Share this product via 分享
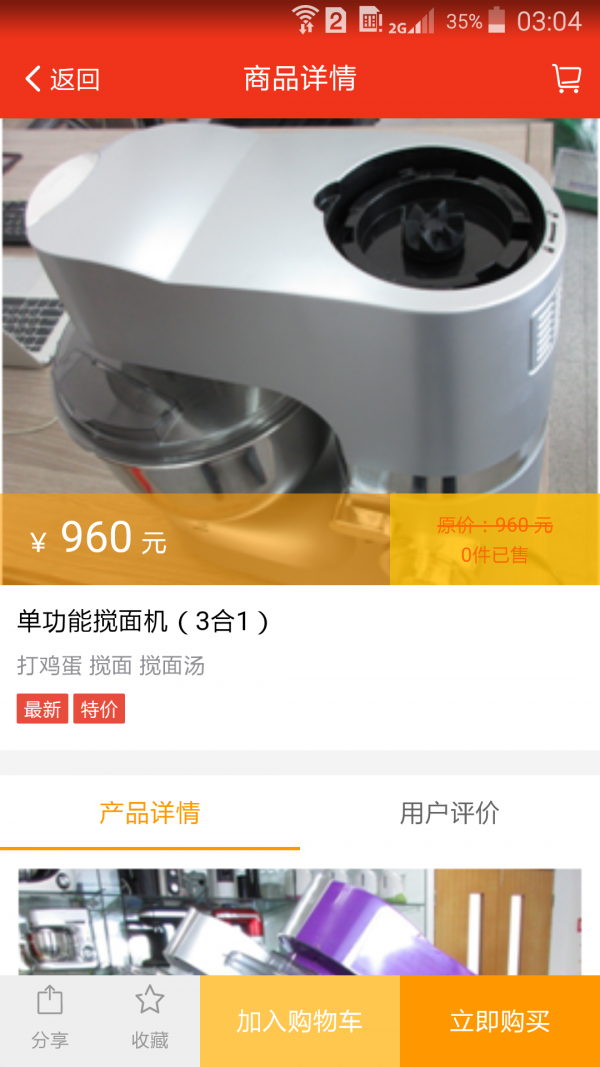Screen dimensions: 600x1067 tap(50, 1019)
